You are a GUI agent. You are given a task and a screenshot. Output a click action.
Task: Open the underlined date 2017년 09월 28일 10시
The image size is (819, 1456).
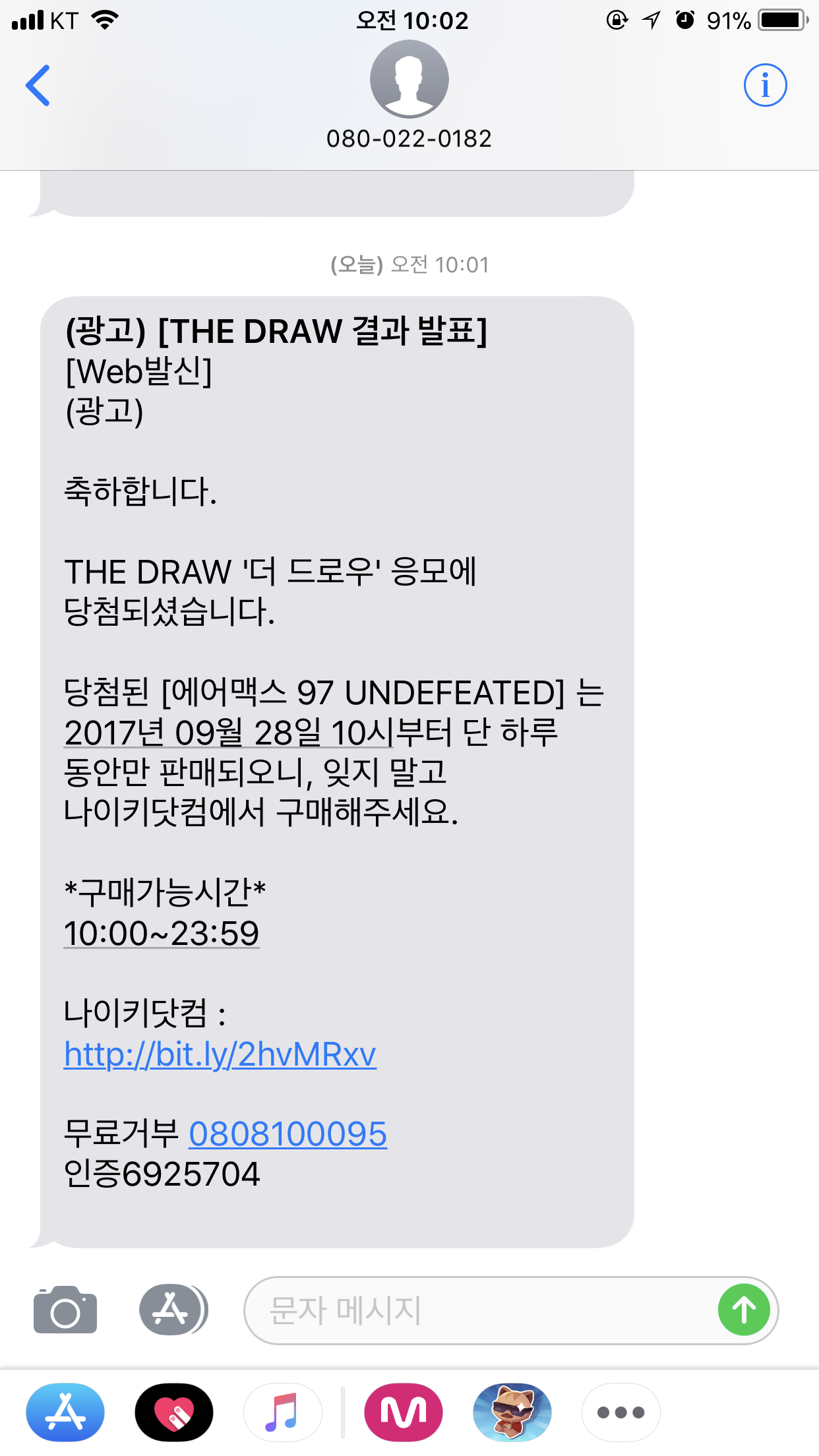[228, 732]
